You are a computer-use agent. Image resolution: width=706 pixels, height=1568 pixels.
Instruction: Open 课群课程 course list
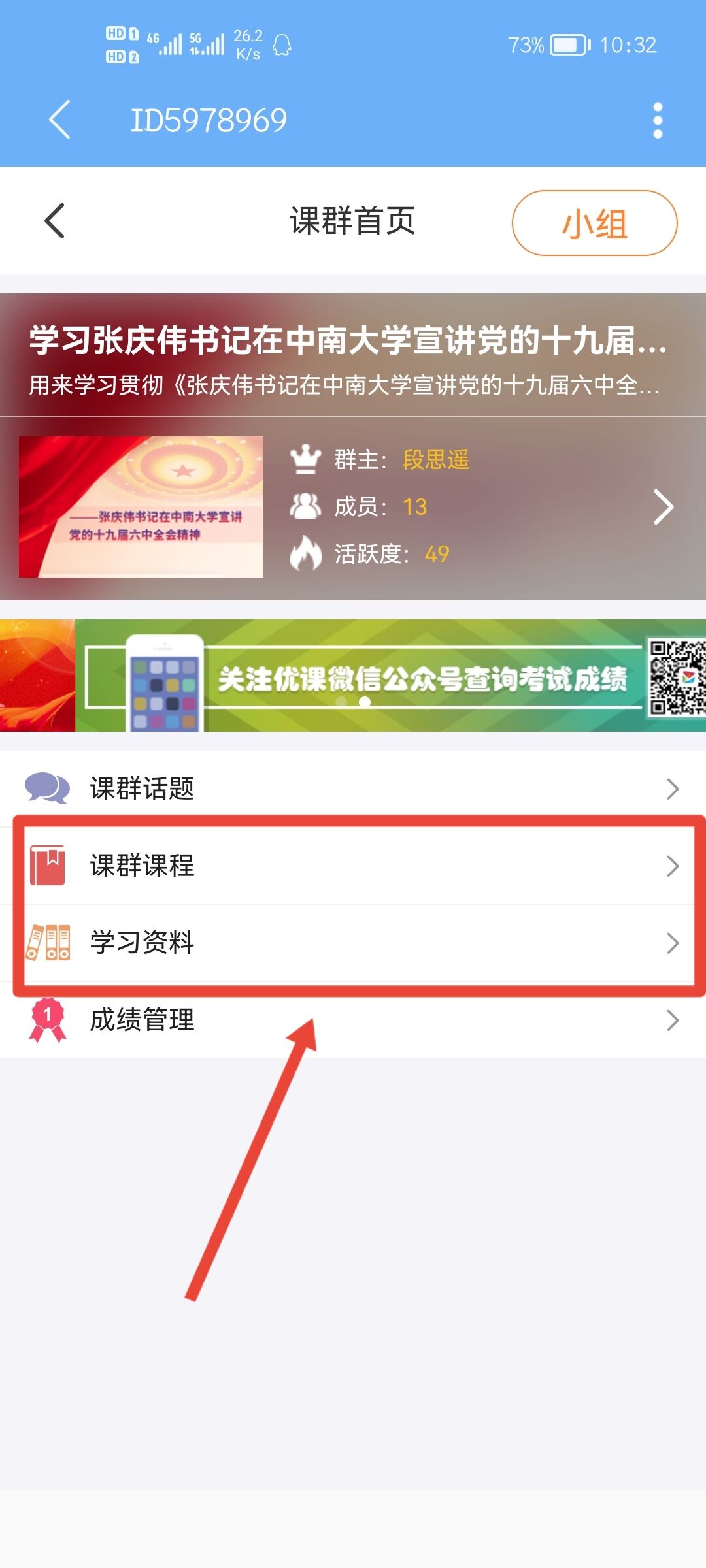pyautogui.click(x=353, y=866)
